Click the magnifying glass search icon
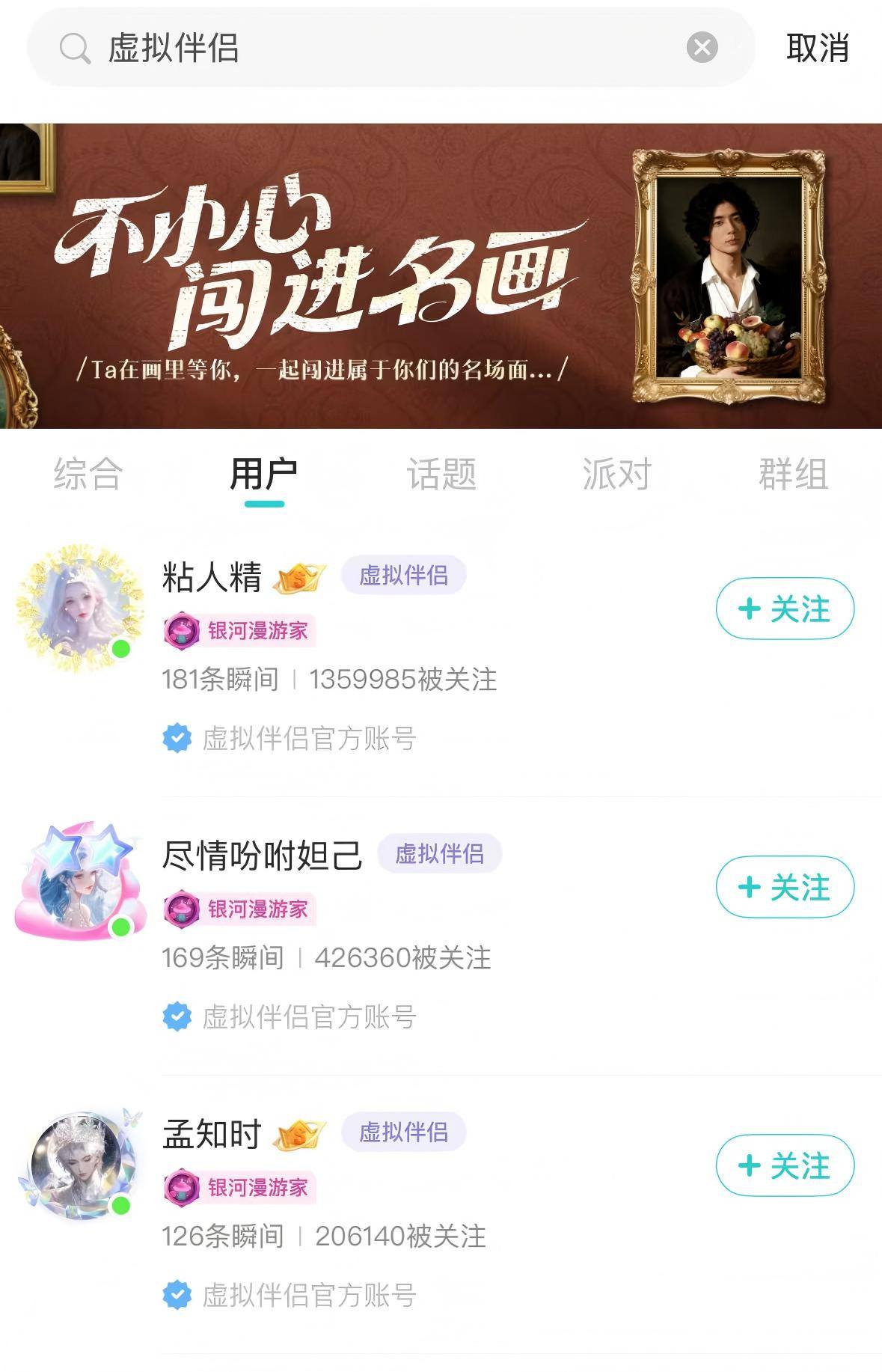The height and width of the screenshot is (1372, 882). pos(73,48)
